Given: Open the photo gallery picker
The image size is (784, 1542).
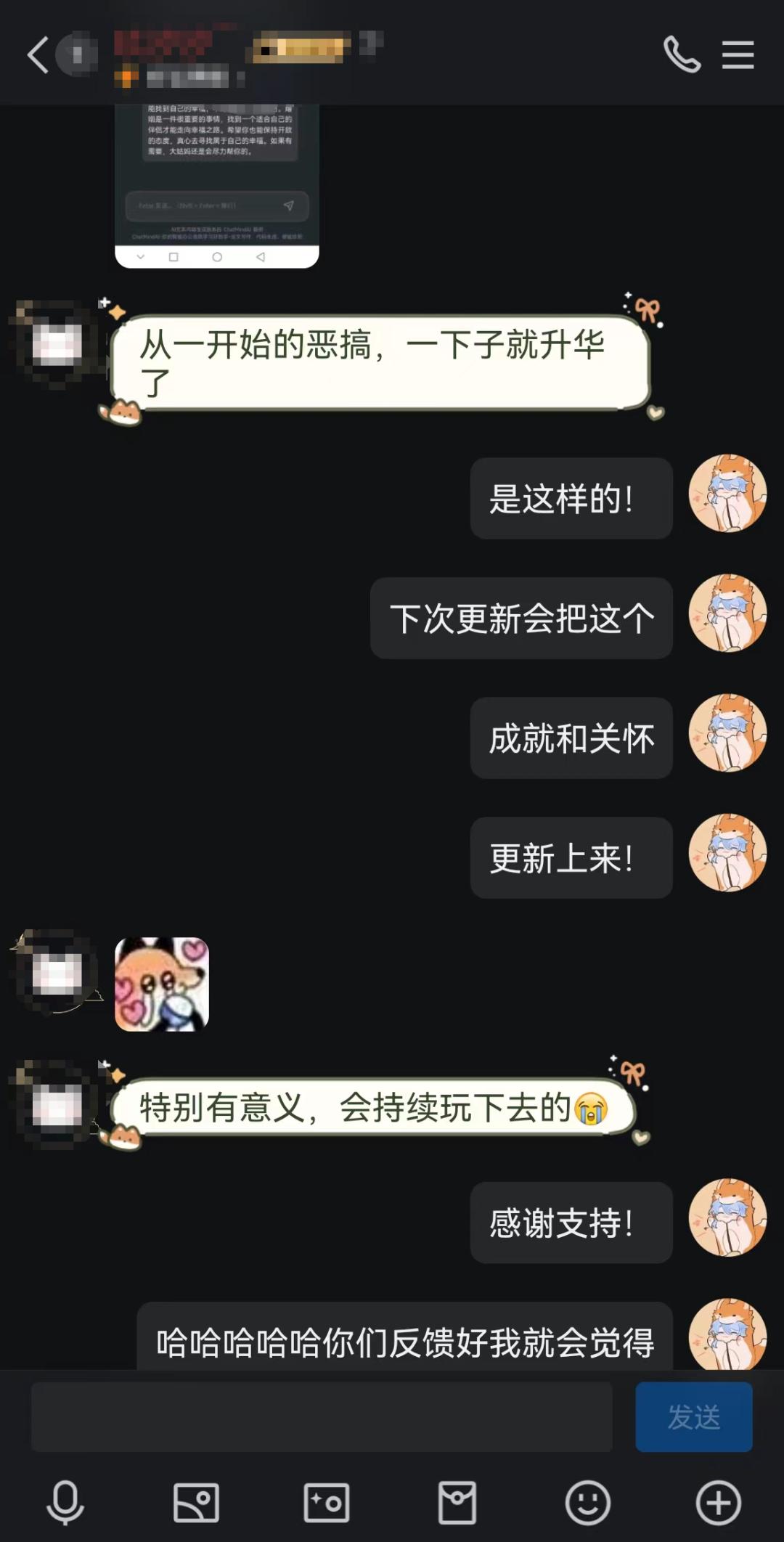Looking at the screenshot, I should tap(196, 1502).
